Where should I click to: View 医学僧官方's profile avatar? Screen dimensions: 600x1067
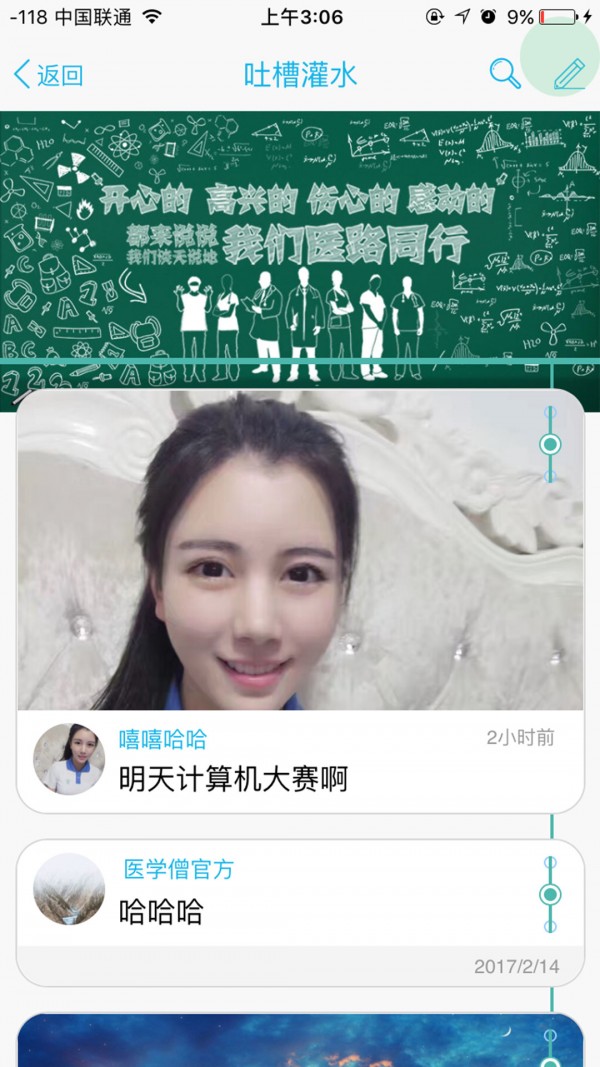pyautogui.click(x=69, y=889)
